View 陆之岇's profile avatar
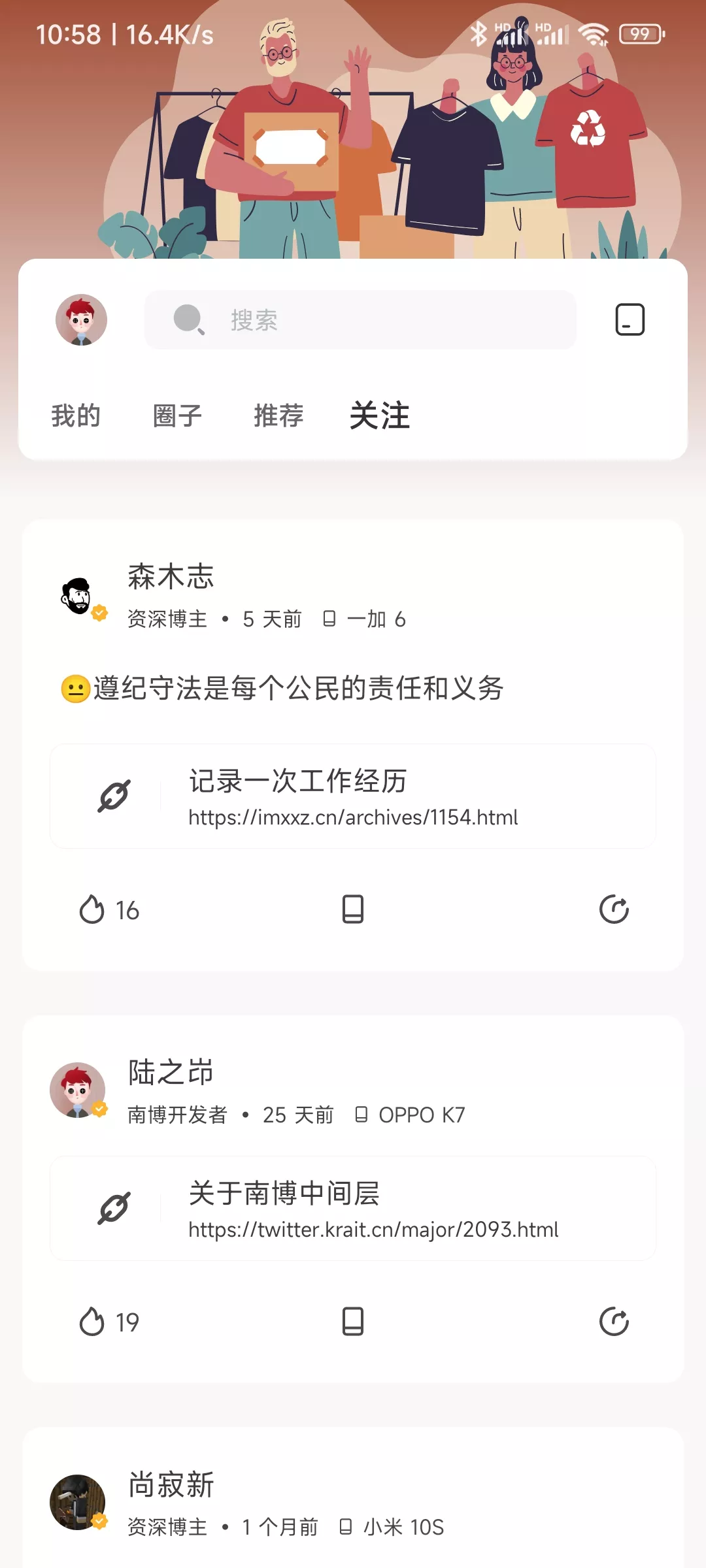706x1568 pixels. 78,1090
